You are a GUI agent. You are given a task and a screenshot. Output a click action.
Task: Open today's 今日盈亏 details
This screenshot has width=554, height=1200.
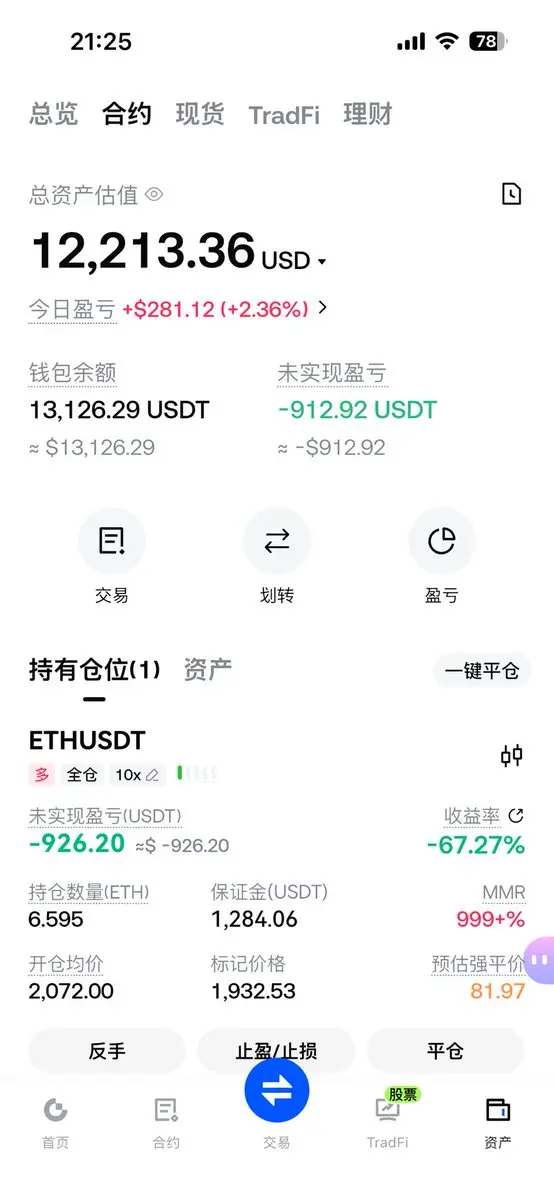pos(178,309)
